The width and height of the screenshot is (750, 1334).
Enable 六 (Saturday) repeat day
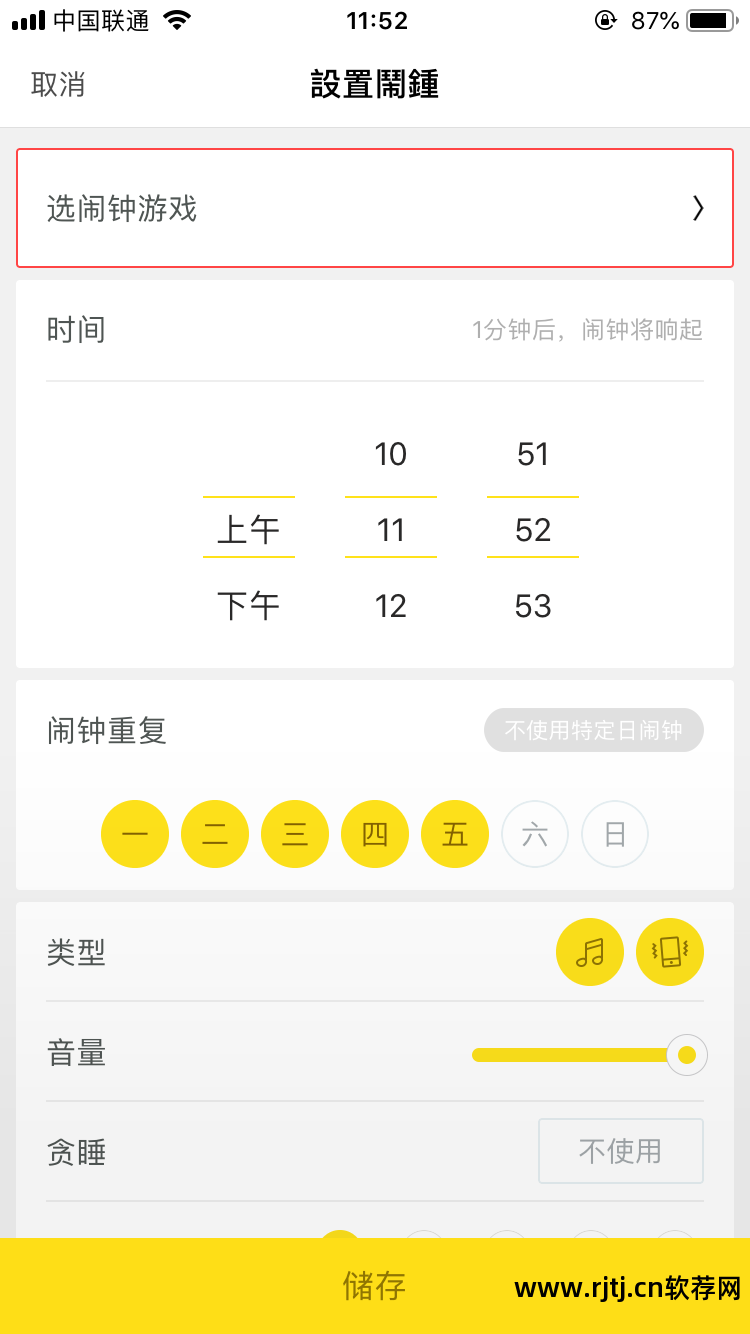coord(535,834)
